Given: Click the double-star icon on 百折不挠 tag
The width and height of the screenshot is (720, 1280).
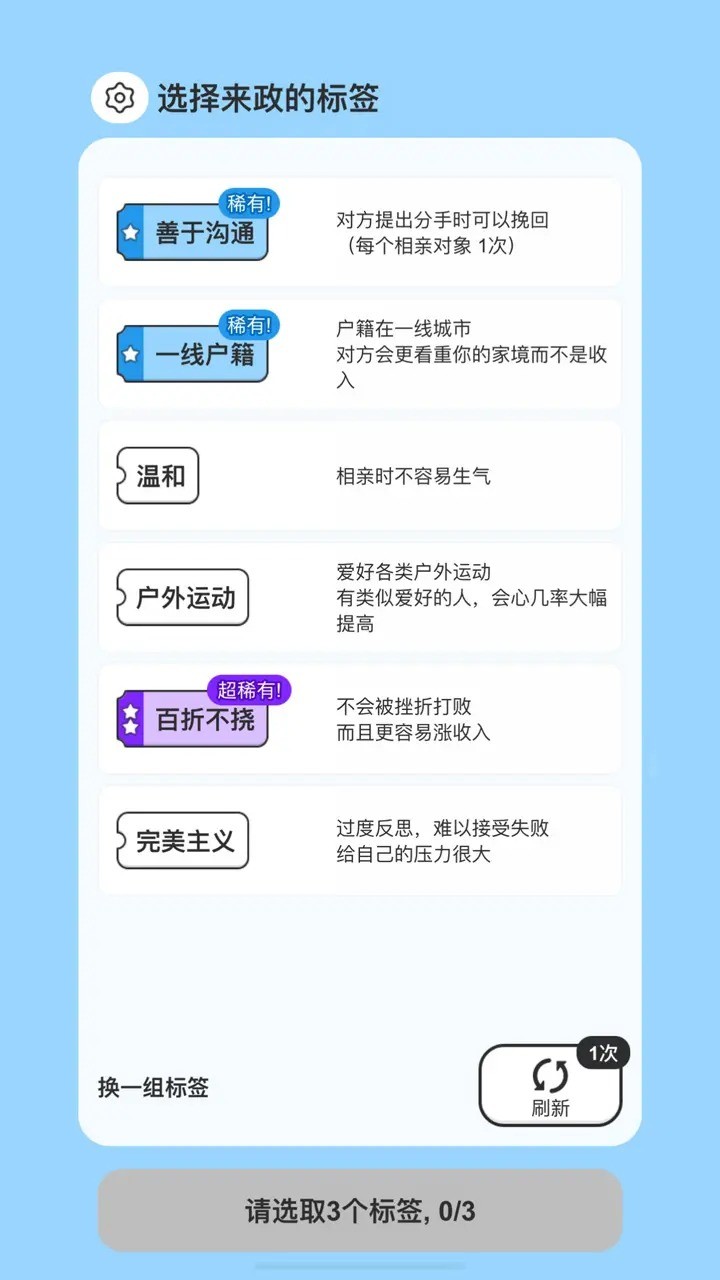Looking at the screenshot, I should tap(131, 718).
